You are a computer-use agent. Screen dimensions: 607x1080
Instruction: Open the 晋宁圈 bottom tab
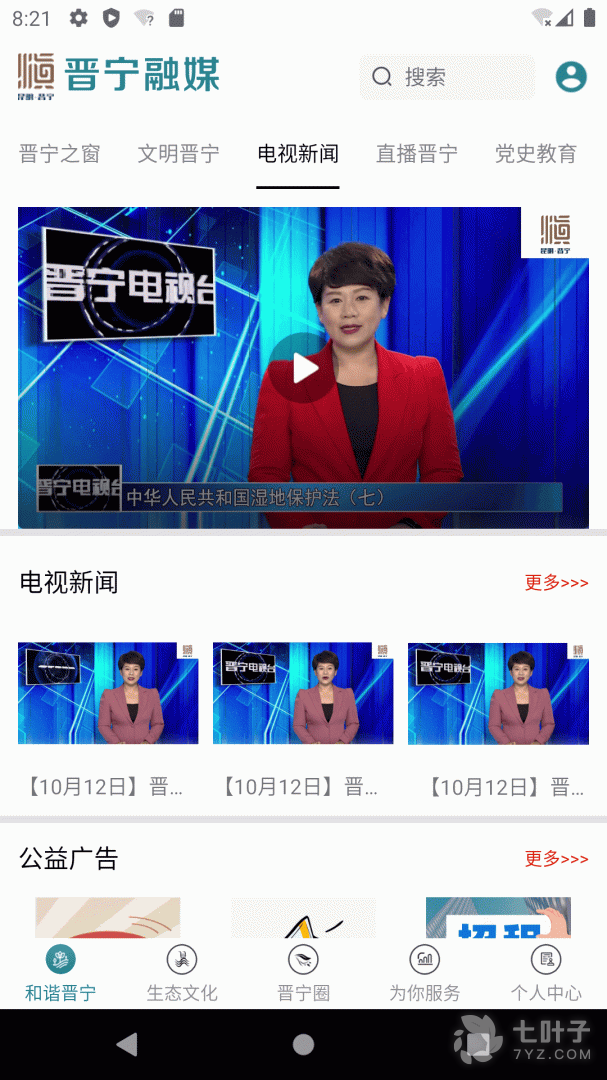click(x=303, y=974)
